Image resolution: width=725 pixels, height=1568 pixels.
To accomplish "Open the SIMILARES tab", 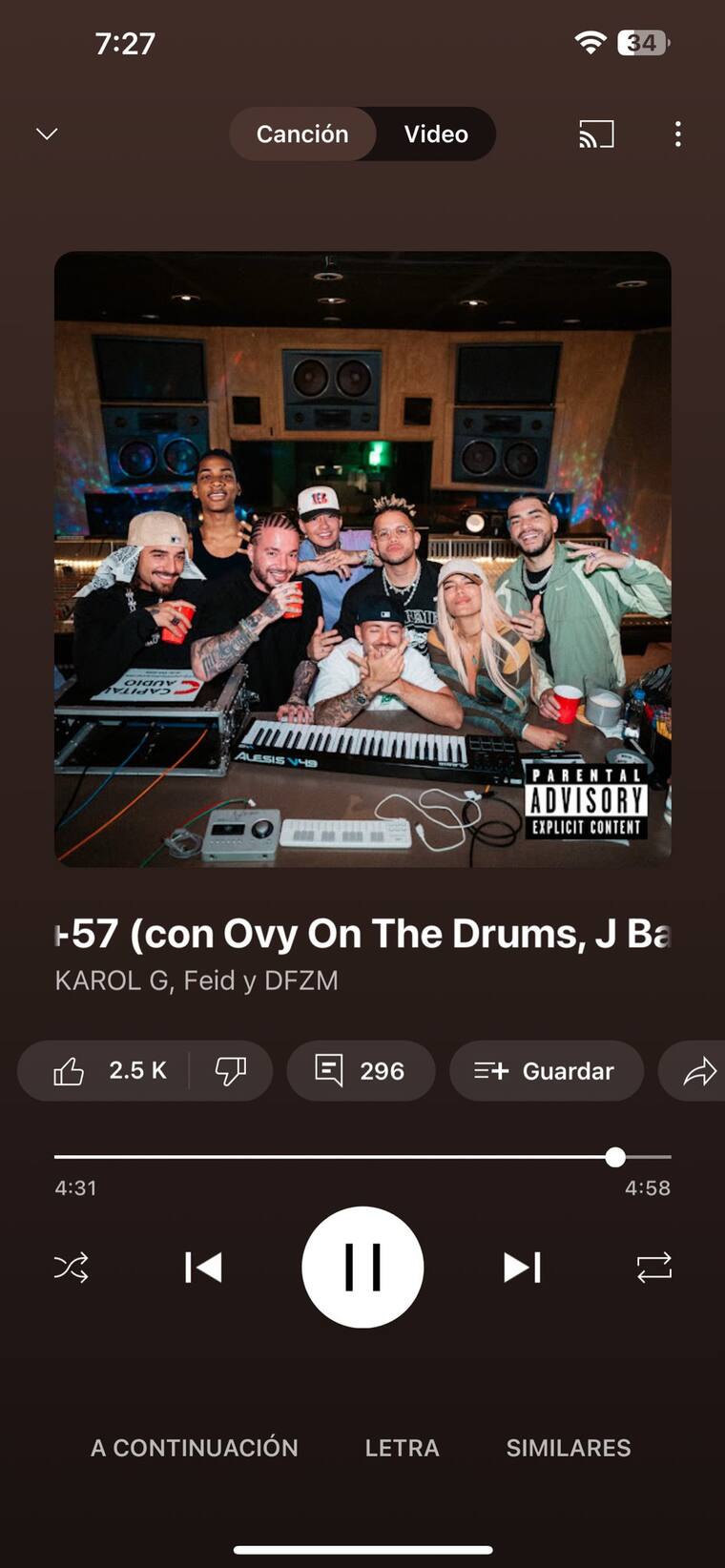I will pyautogui.click(x=569, y=1448).
